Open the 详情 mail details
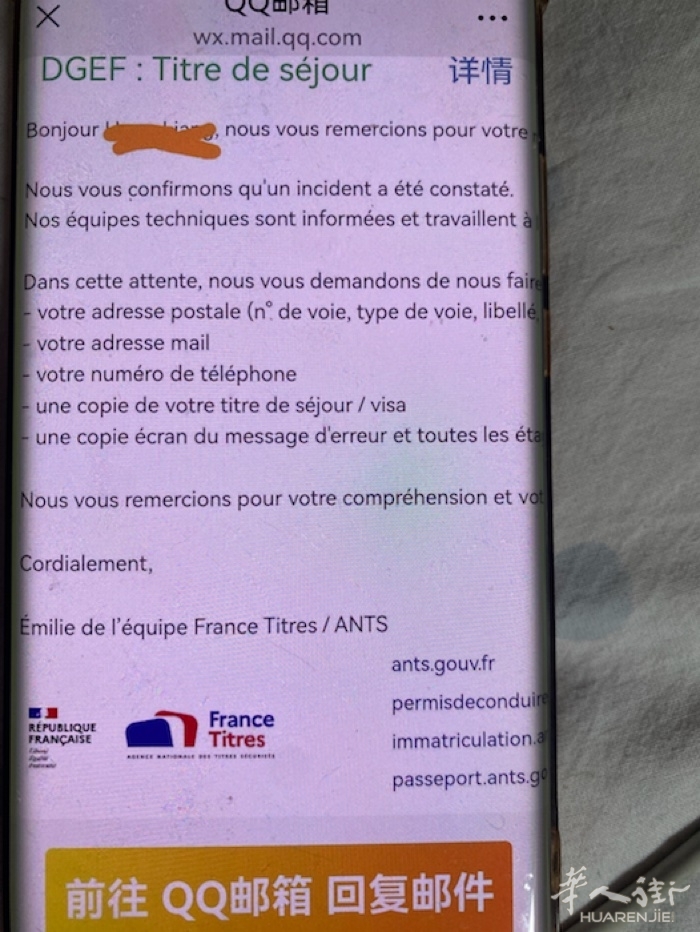This screenshot has width=700, height=932. coord(480,71)
